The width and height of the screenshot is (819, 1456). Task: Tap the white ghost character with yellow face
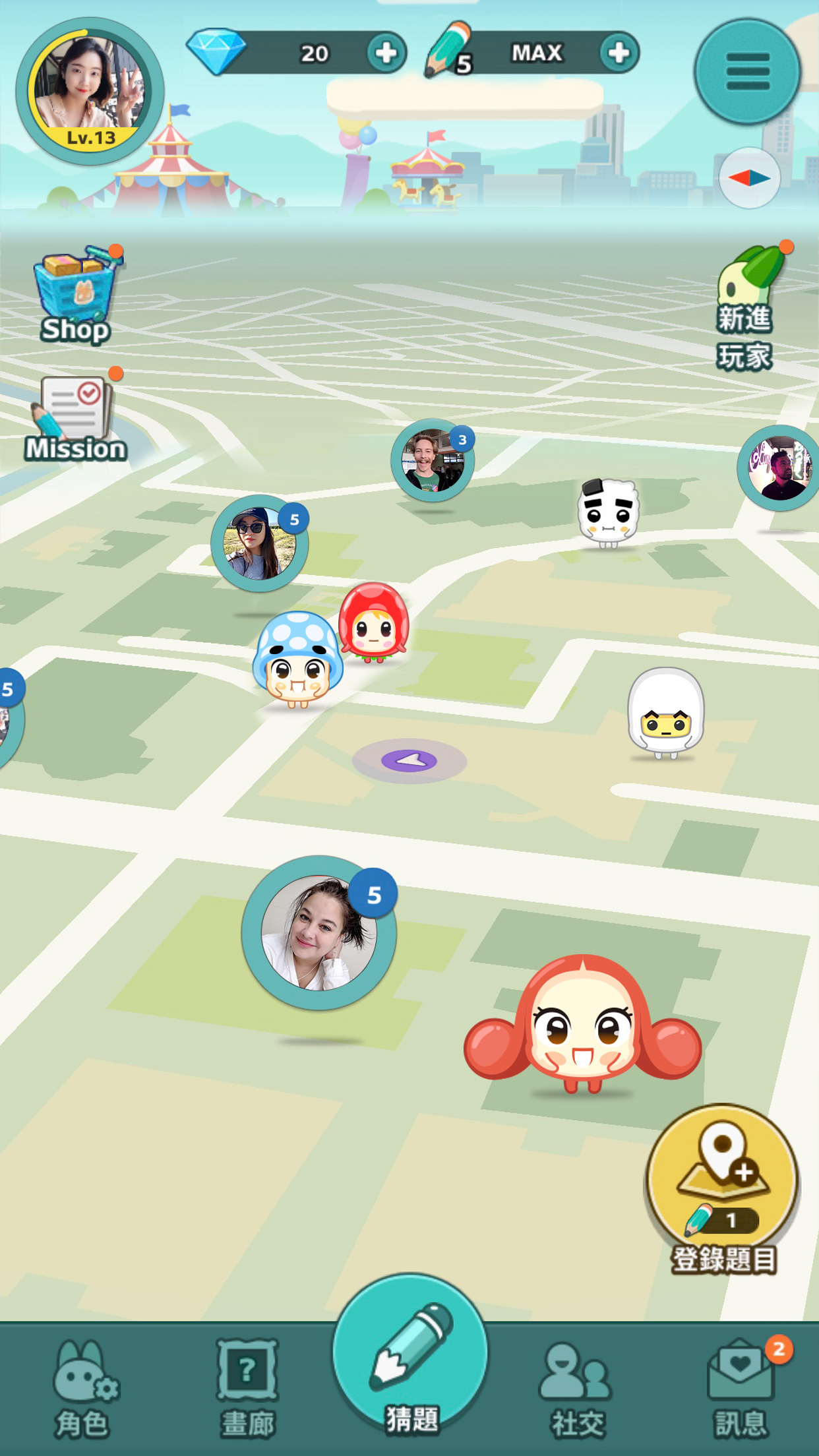[666, 713]
